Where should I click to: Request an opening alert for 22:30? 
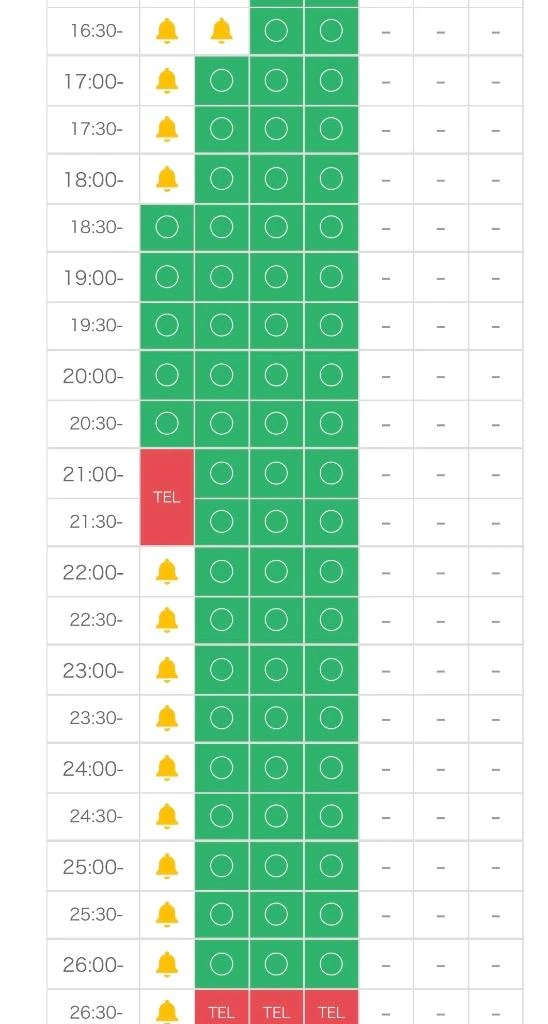pyautogui.click(x=167, y=620)
